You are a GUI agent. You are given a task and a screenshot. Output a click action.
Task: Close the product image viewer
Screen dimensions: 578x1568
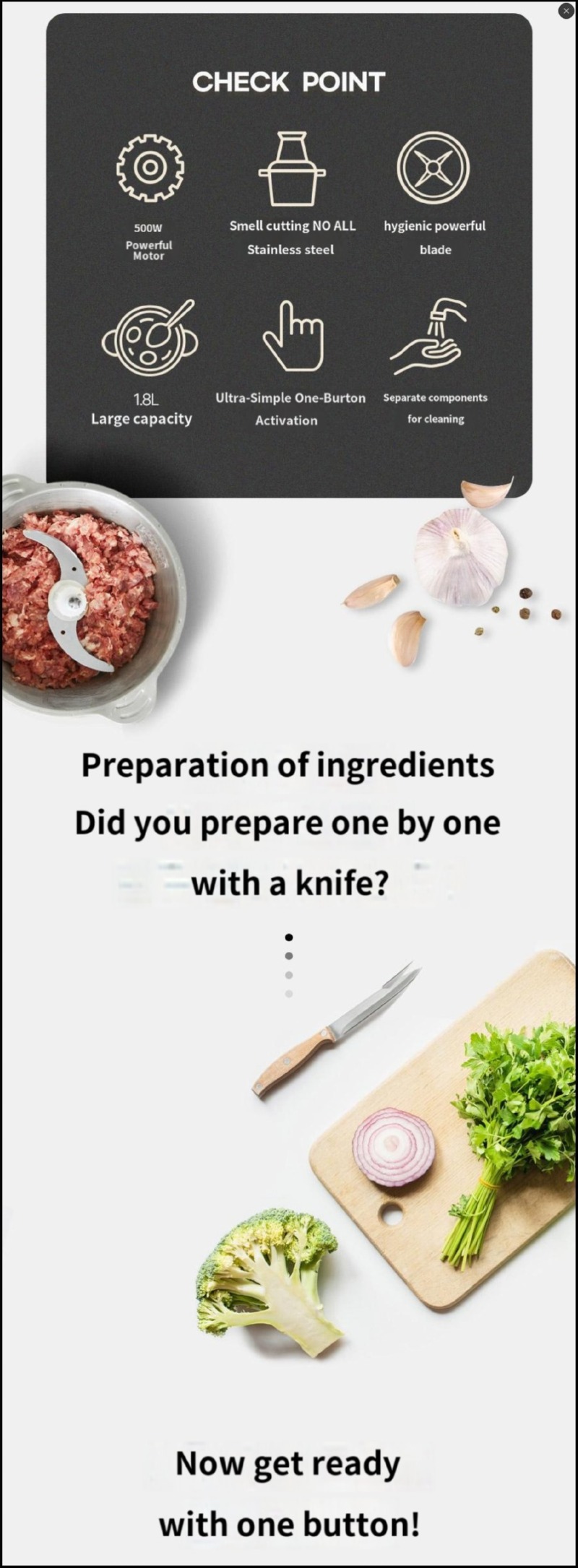pos(566,11)
